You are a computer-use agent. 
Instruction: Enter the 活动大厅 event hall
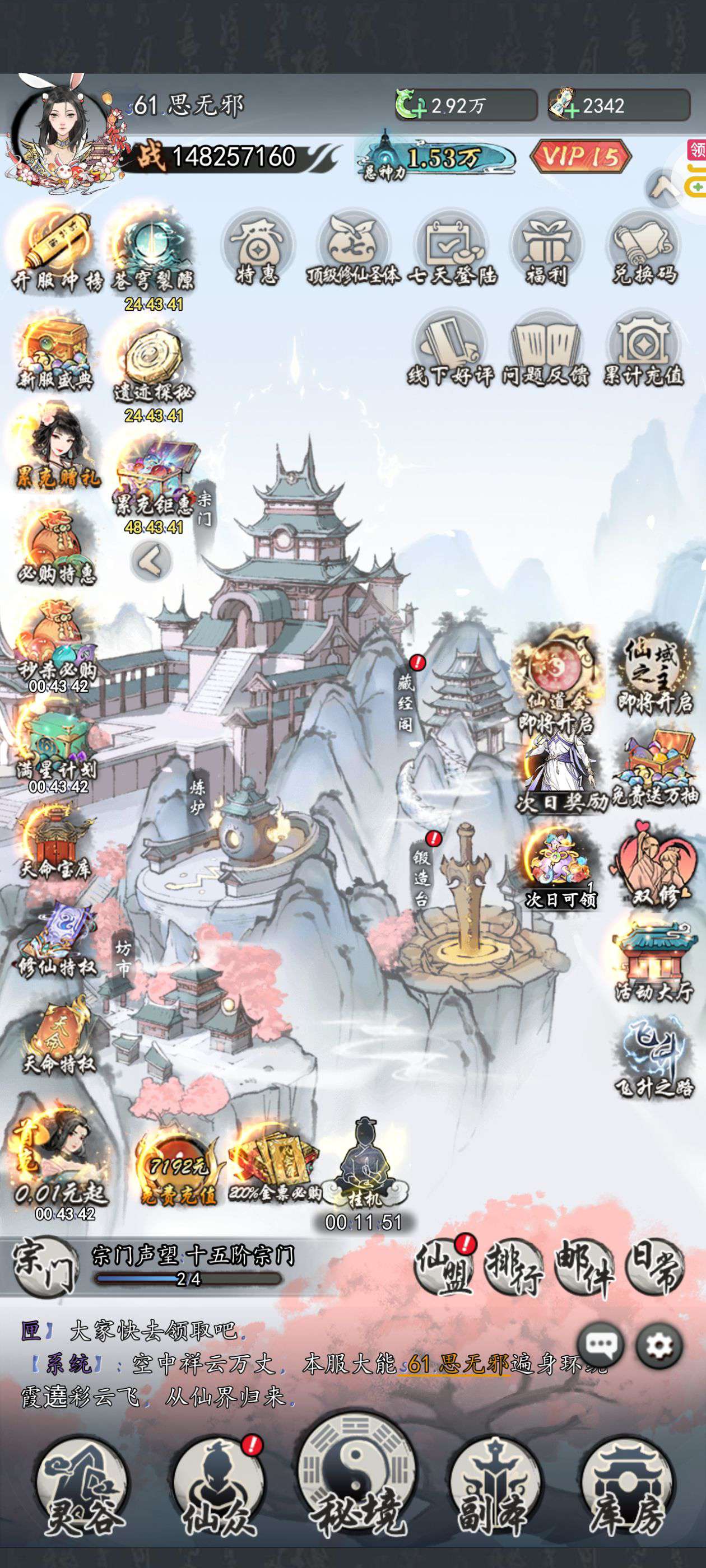[655, 965]
